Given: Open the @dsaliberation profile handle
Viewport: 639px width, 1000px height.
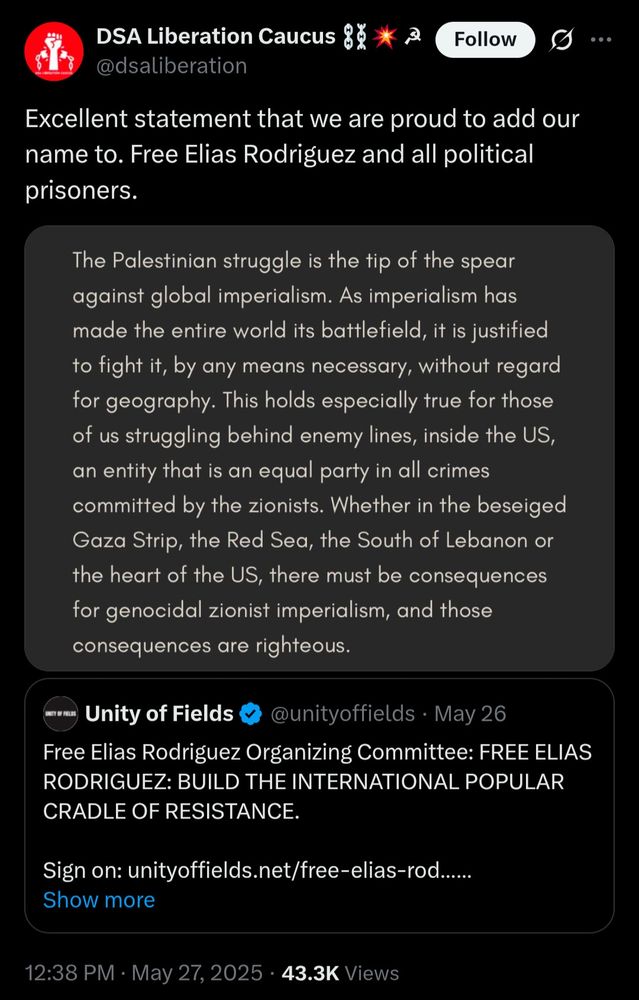Looking at the screenshot, I should click(171, 66).
